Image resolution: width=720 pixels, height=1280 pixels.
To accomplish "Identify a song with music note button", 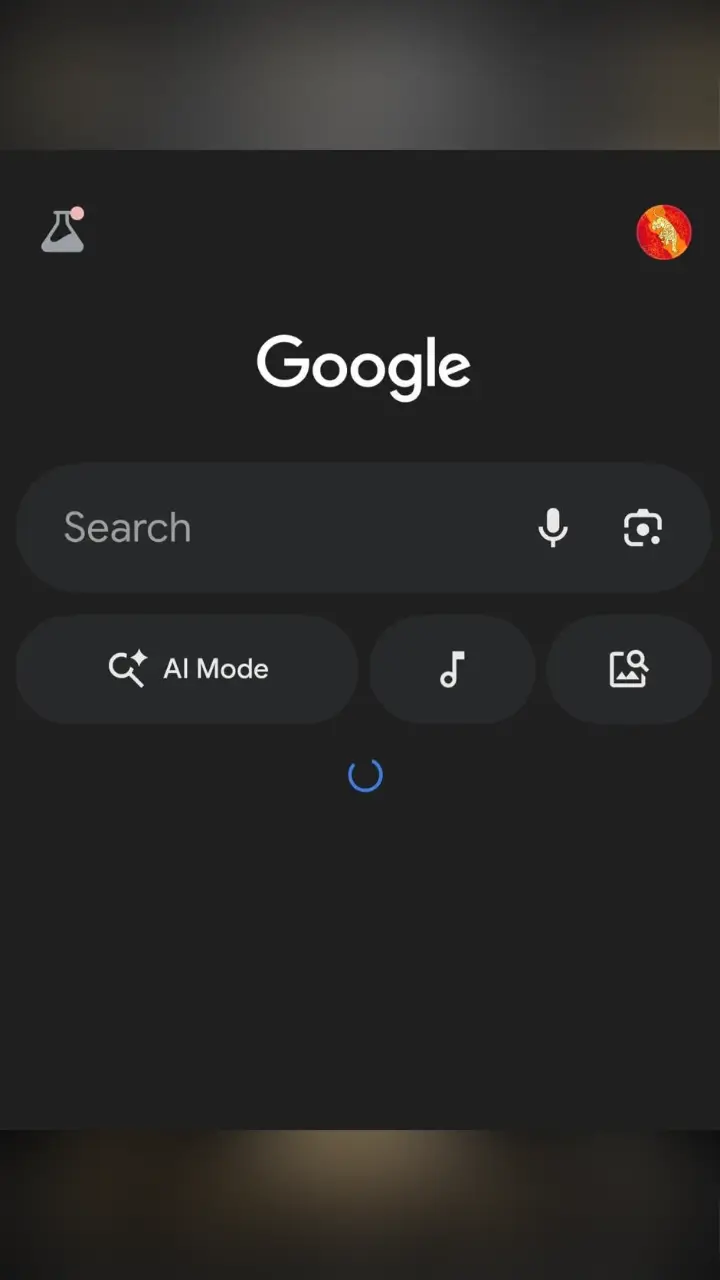I will [x=452, y=669].
